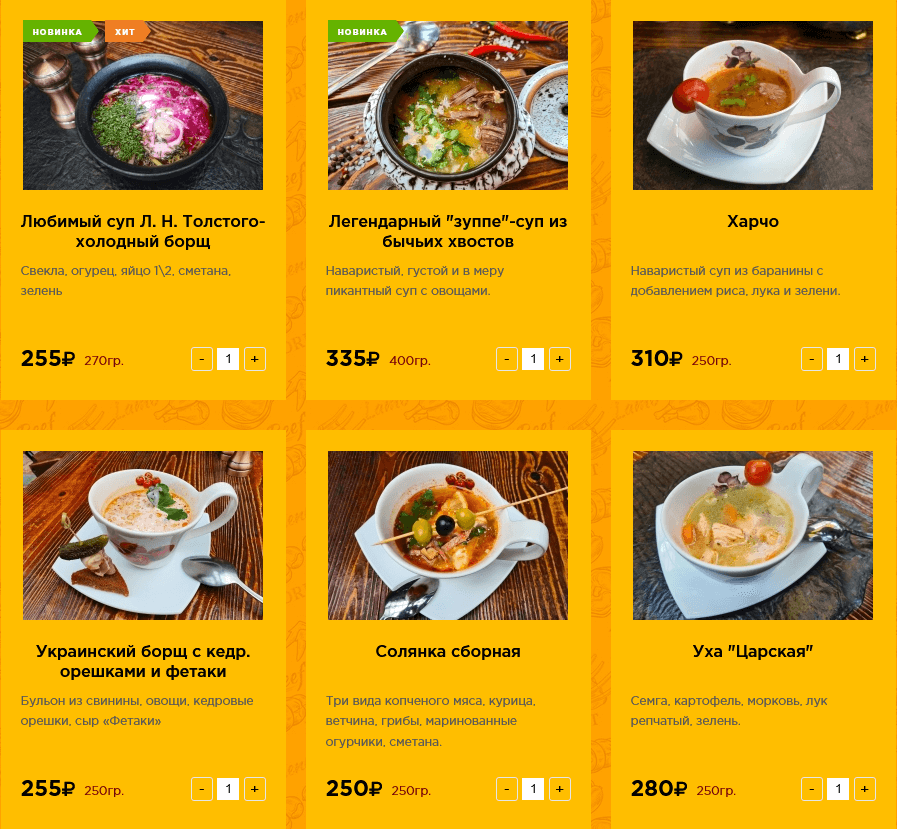The height and width of the screenshot is (829, 897).
Task: Open the Харчо dish photo
Action: point(752,105)
